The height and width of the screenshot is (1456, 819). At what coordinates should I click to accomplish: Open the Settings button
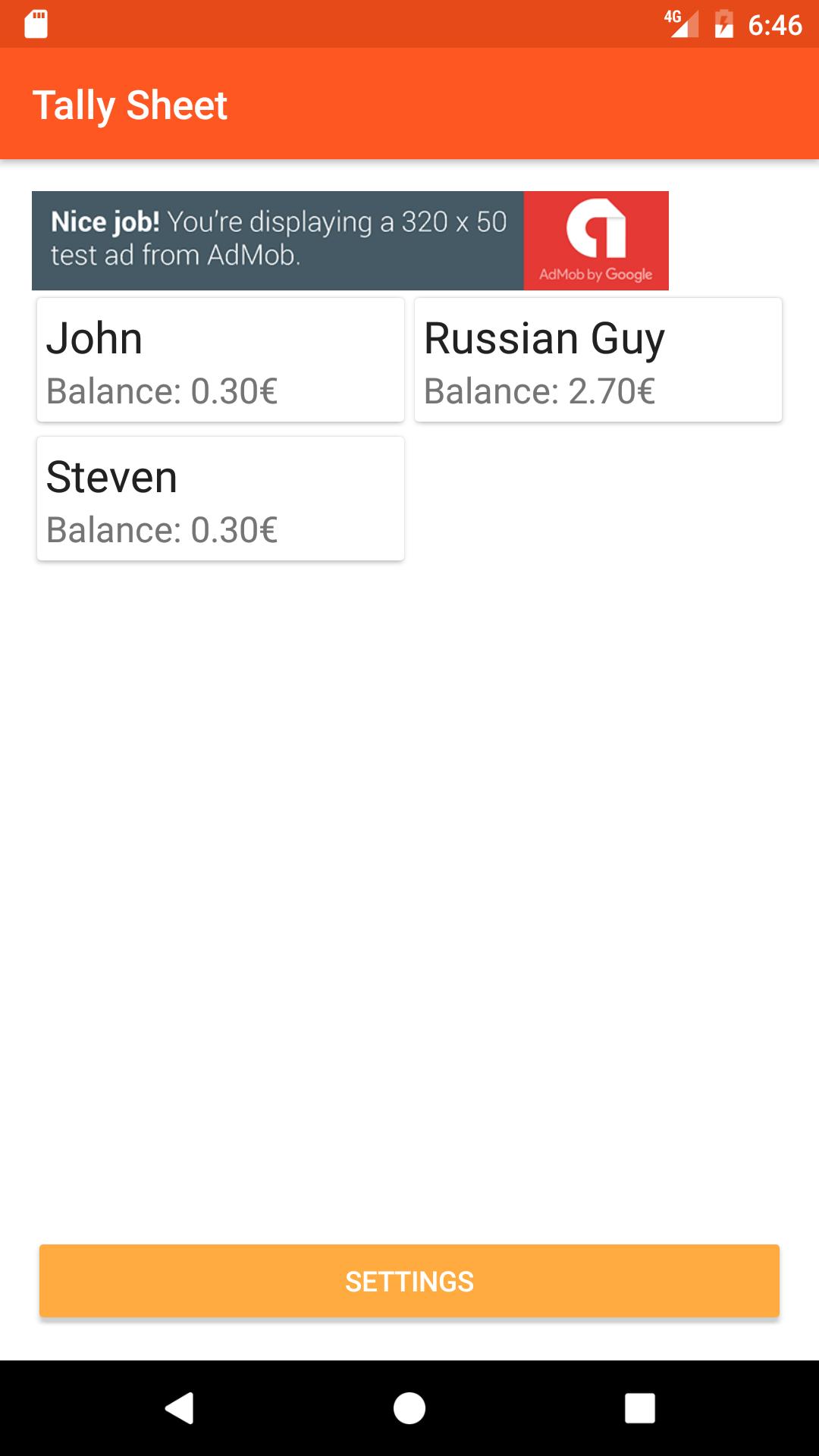pyautogui.click(x=409, y=1281)
